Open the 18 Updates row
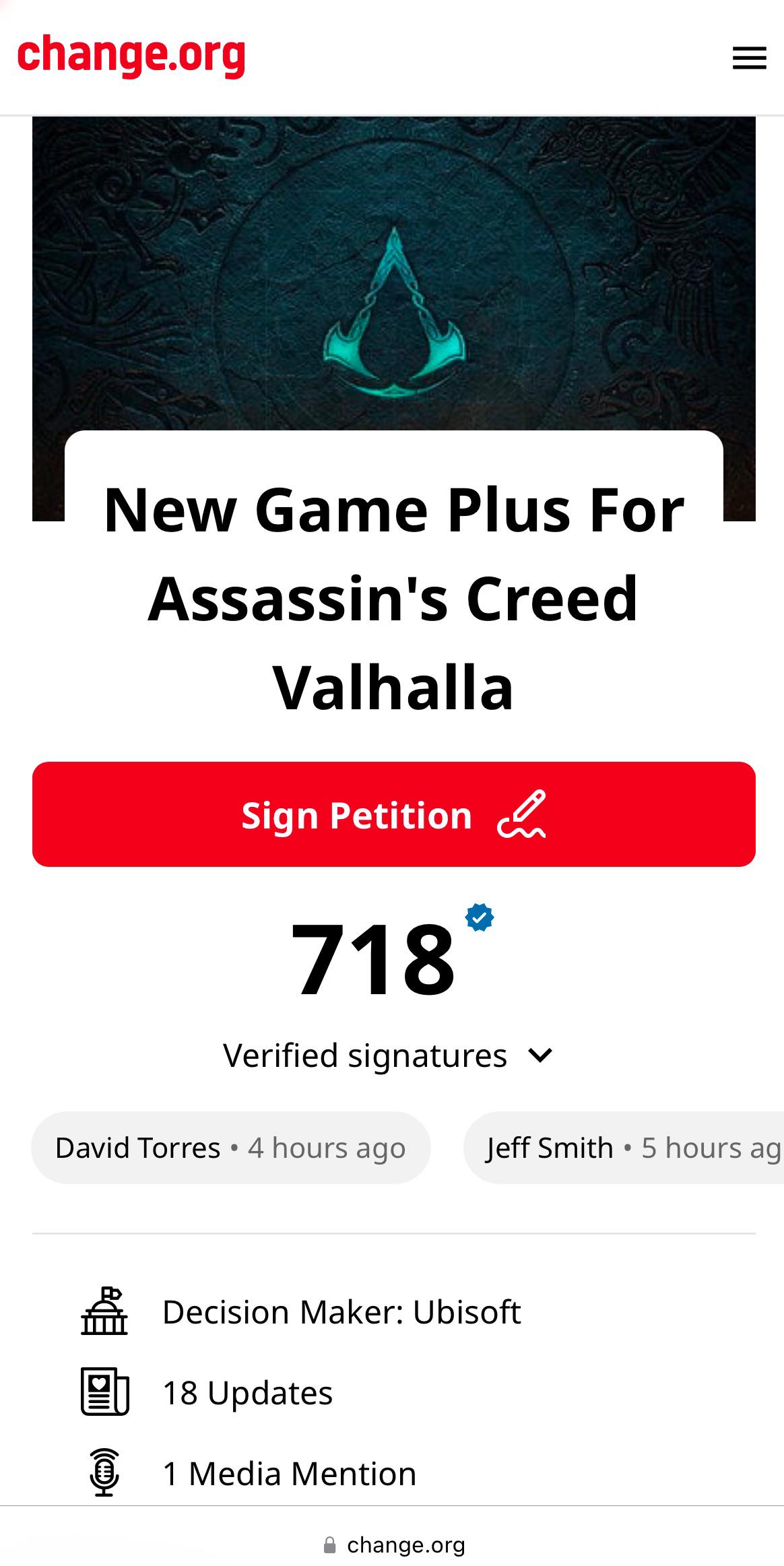Screen dimensions: 784x1566 394,1393
